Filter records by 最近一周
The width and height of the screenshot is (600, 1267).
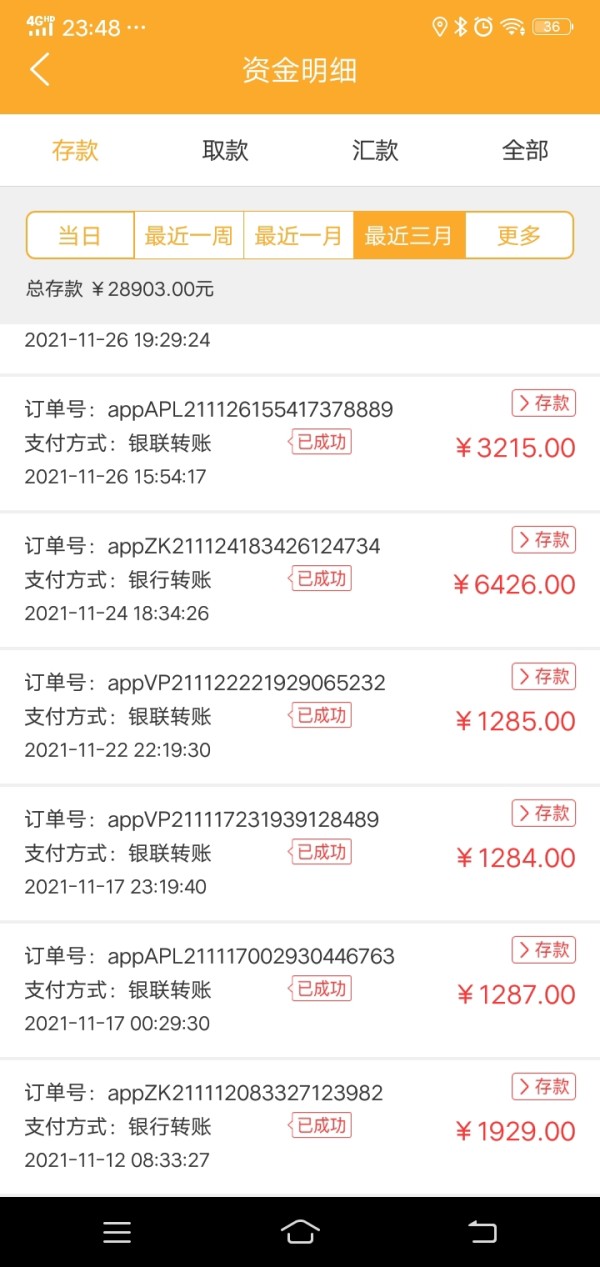tap(189, 236)
